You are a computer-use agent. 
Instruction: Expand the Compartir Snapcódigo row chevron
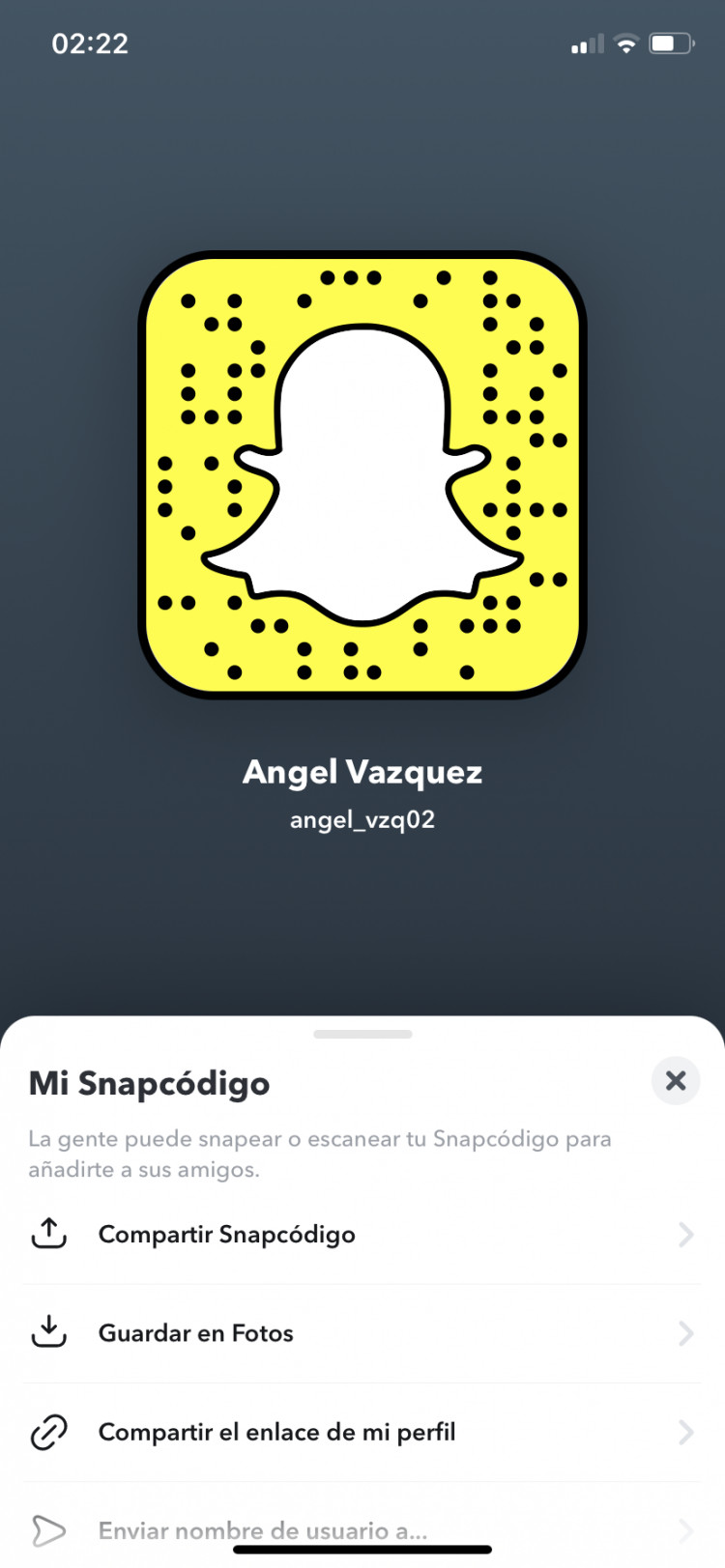point(686,1235)
